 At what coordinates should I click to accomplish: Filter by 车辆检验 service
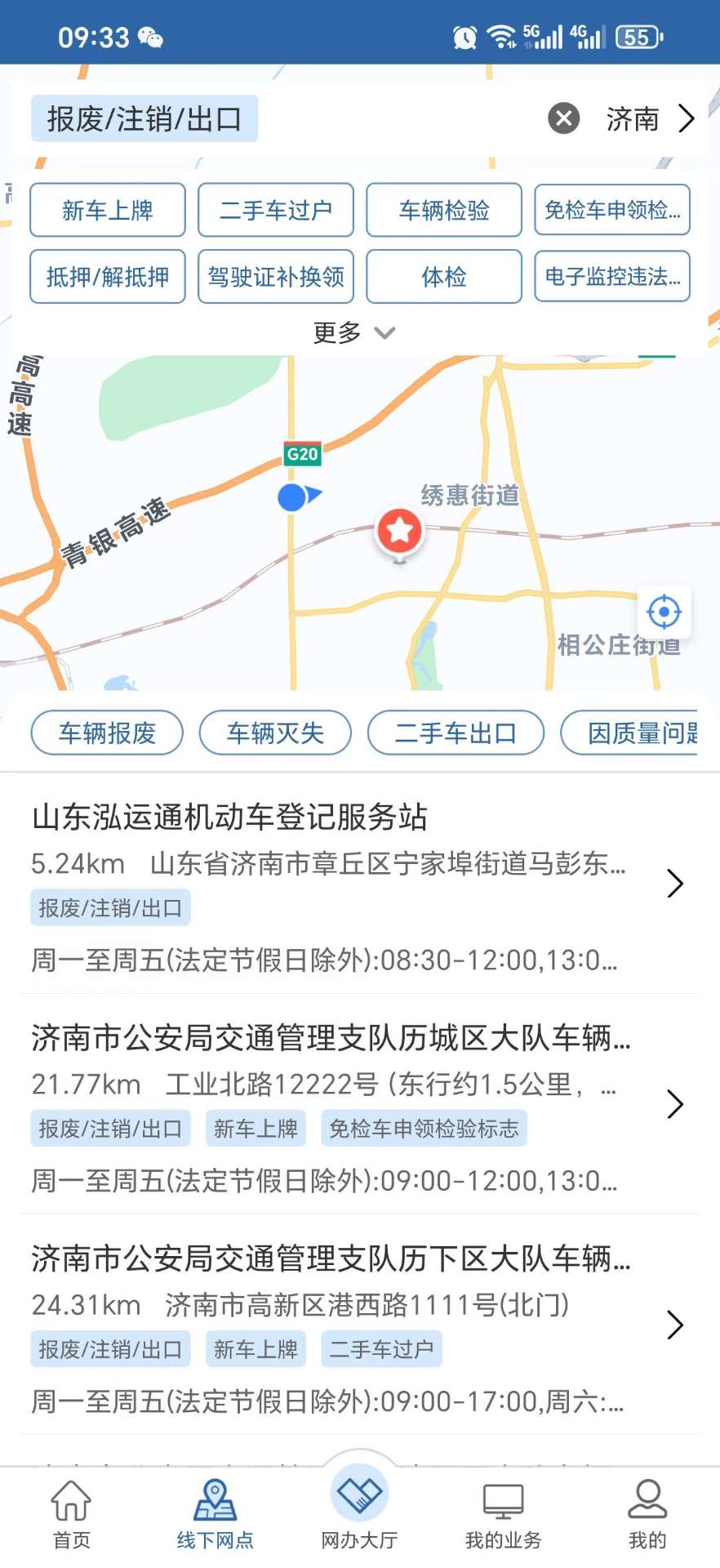coord(444,211)
